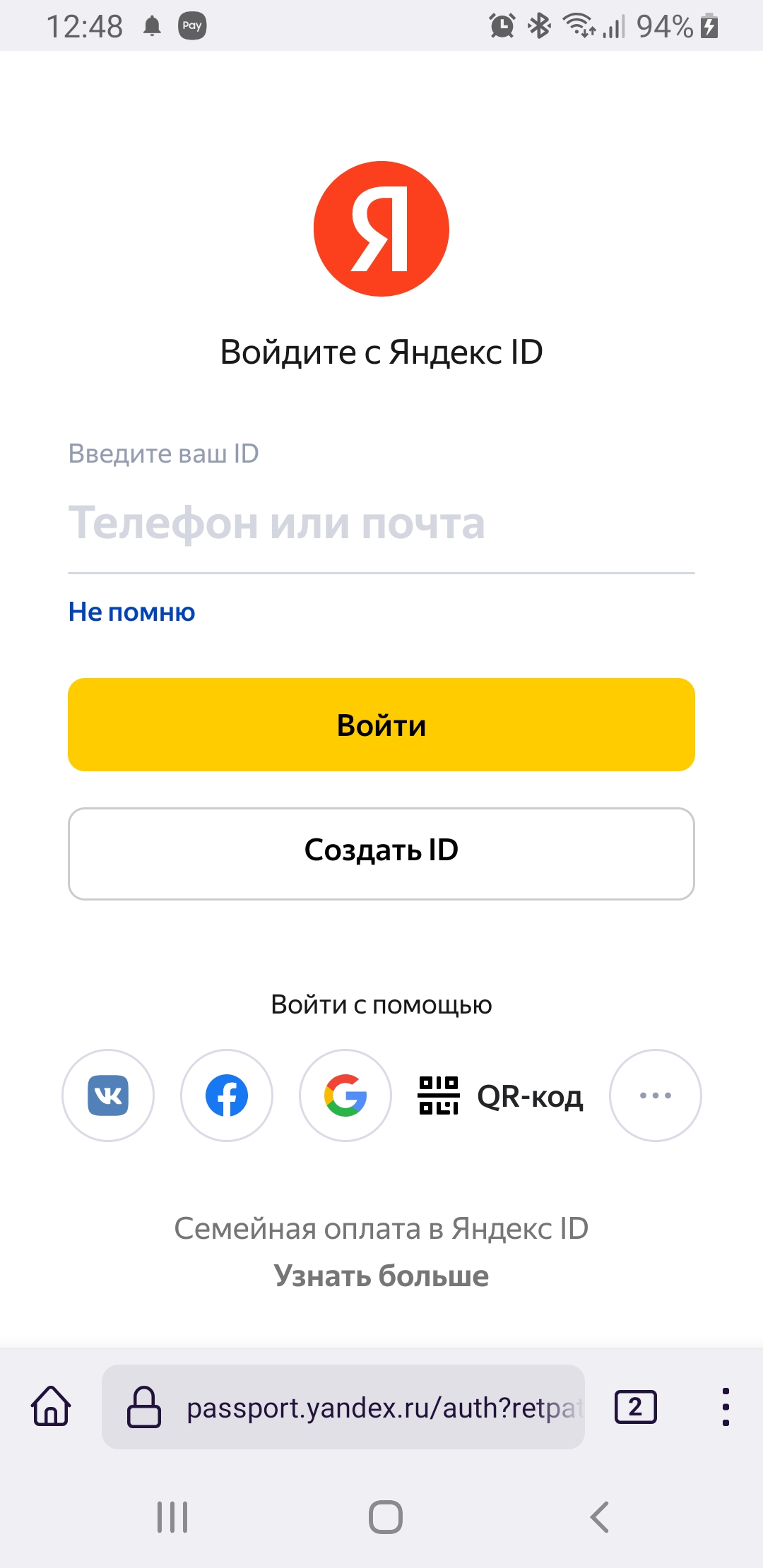Sign in with VK
763x1568 pixels.
coord(108,1095)
